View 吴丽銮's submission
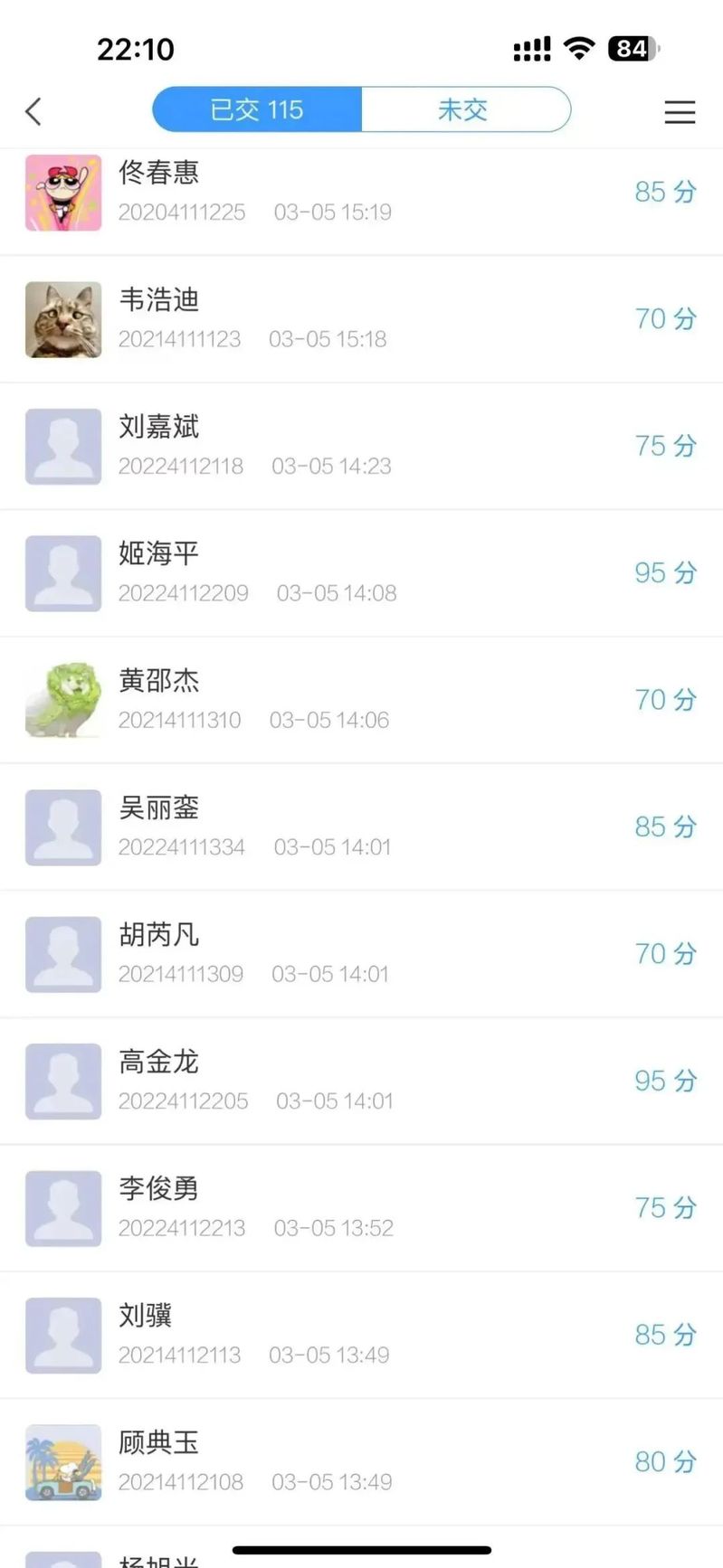Viewport: 723px width, 1568px height. (x=362, y=827)
